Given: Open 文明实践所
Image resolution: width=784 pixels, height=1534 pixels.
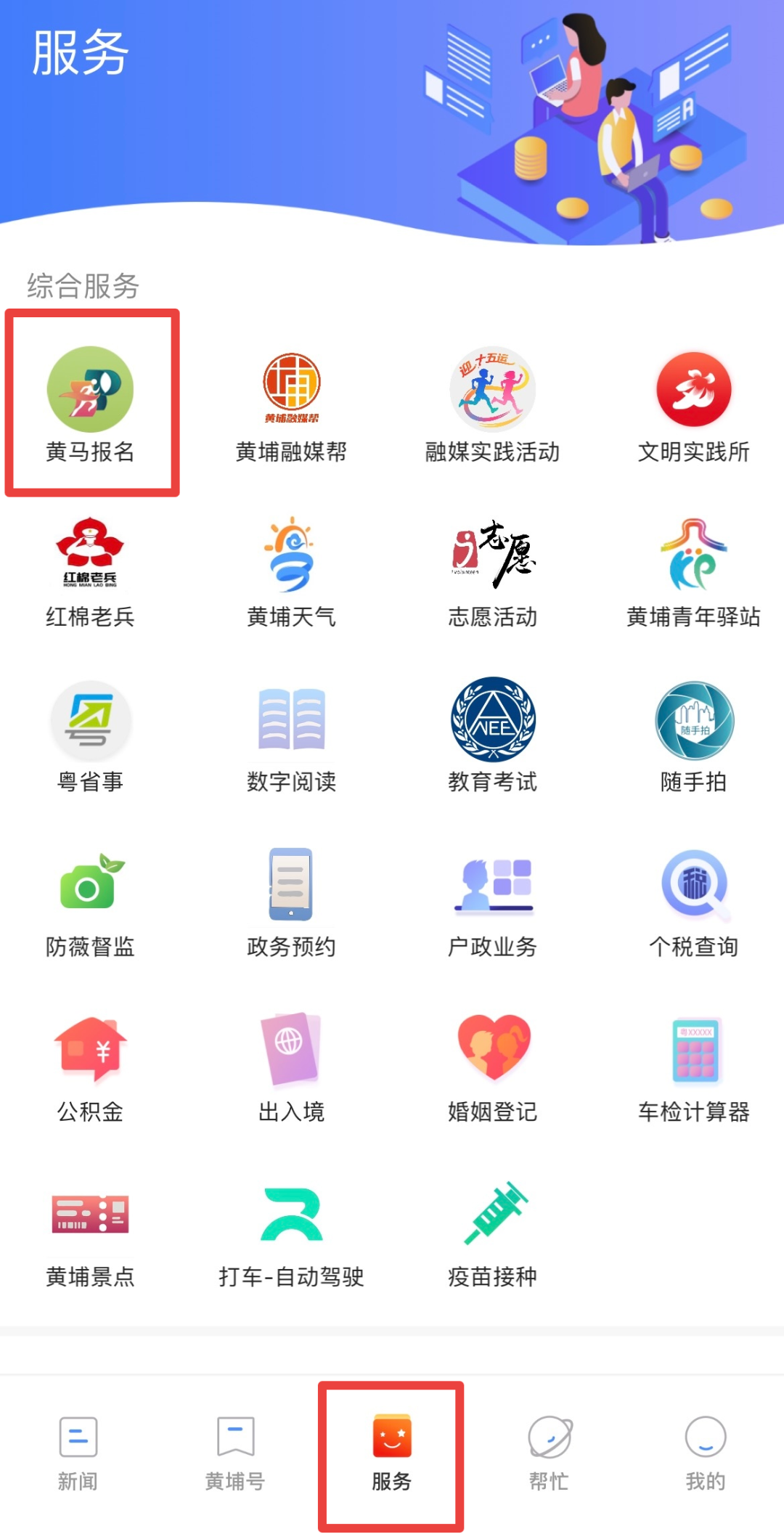Looking at the screenshot, I should tap(693, 403).
